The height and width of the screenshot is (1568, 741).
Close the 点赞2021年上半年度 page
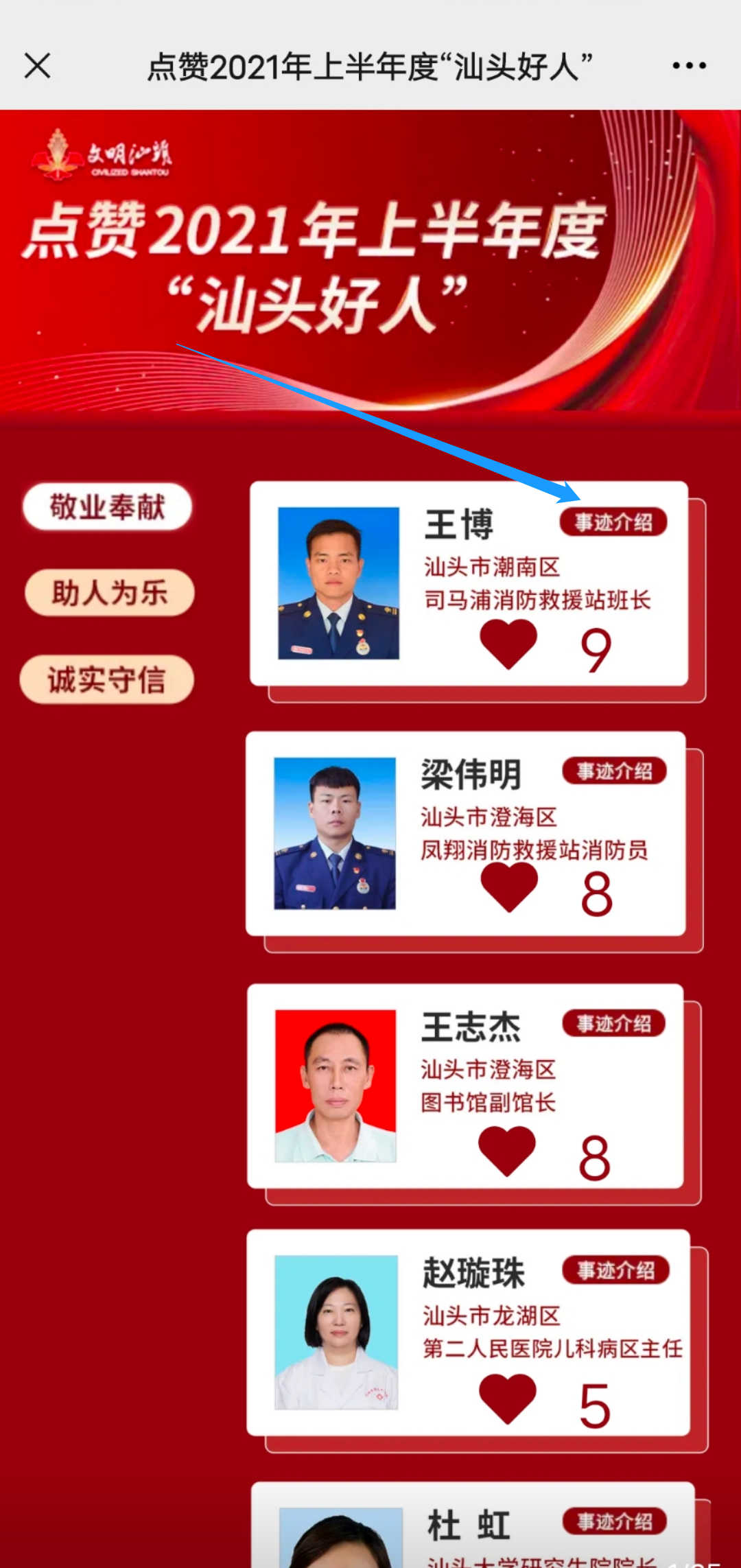click(x=38, y=67)
